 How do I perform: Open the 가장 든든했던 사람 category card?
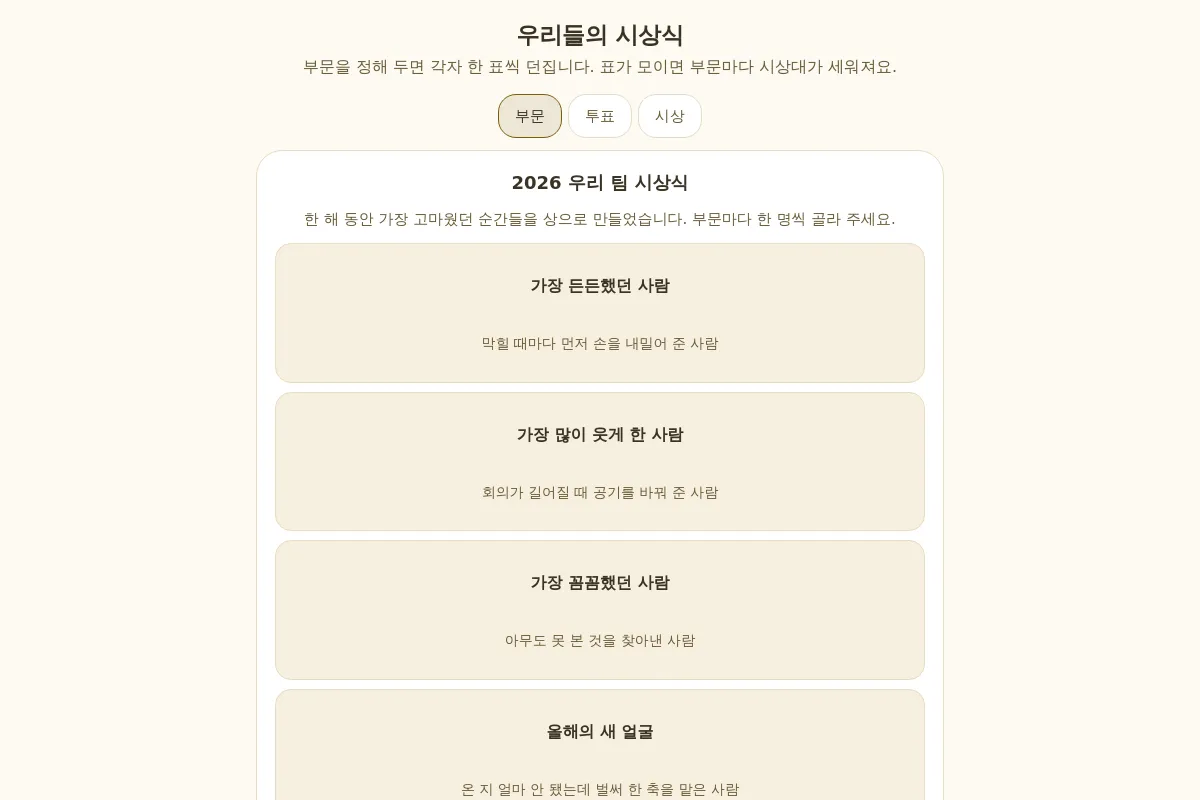point(600,313)
